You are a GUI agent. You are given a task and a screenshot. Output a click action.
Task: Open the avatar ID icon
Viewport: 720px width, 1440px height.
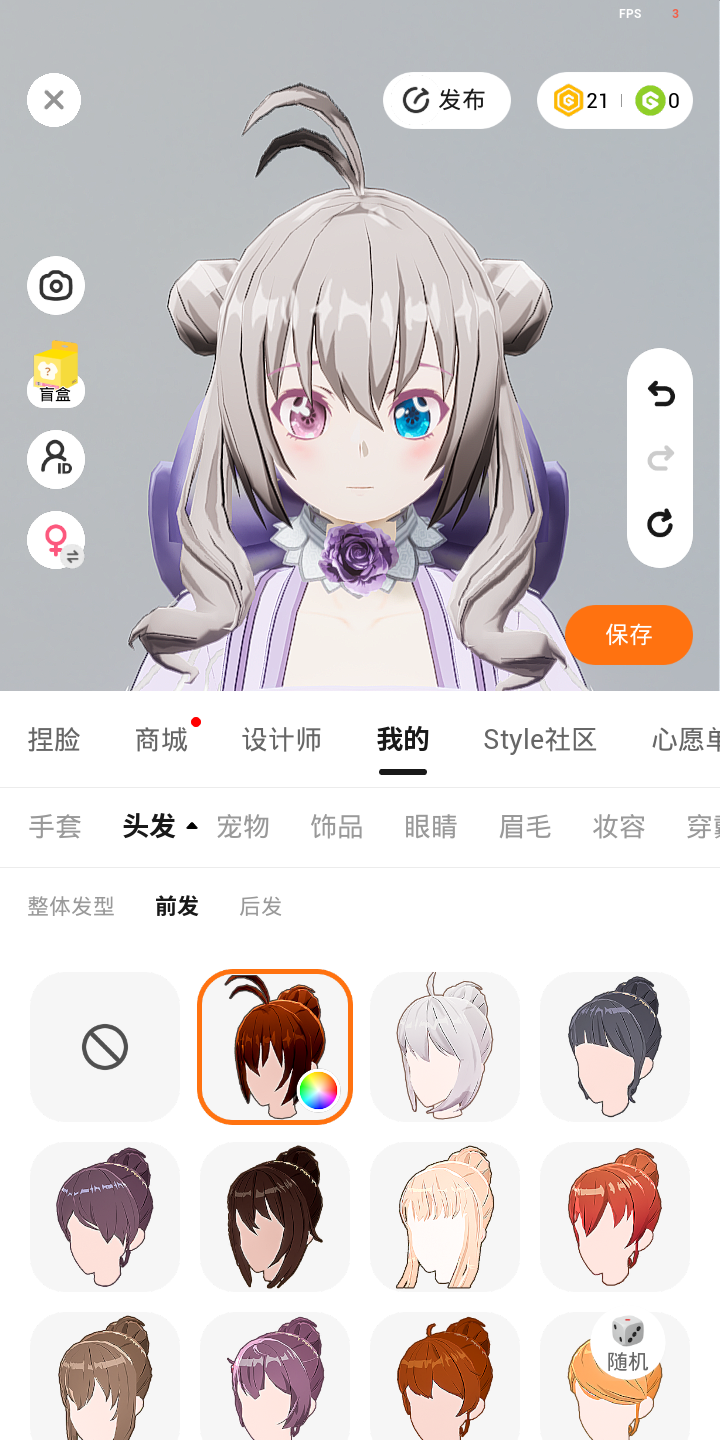(x=56, y=460)
